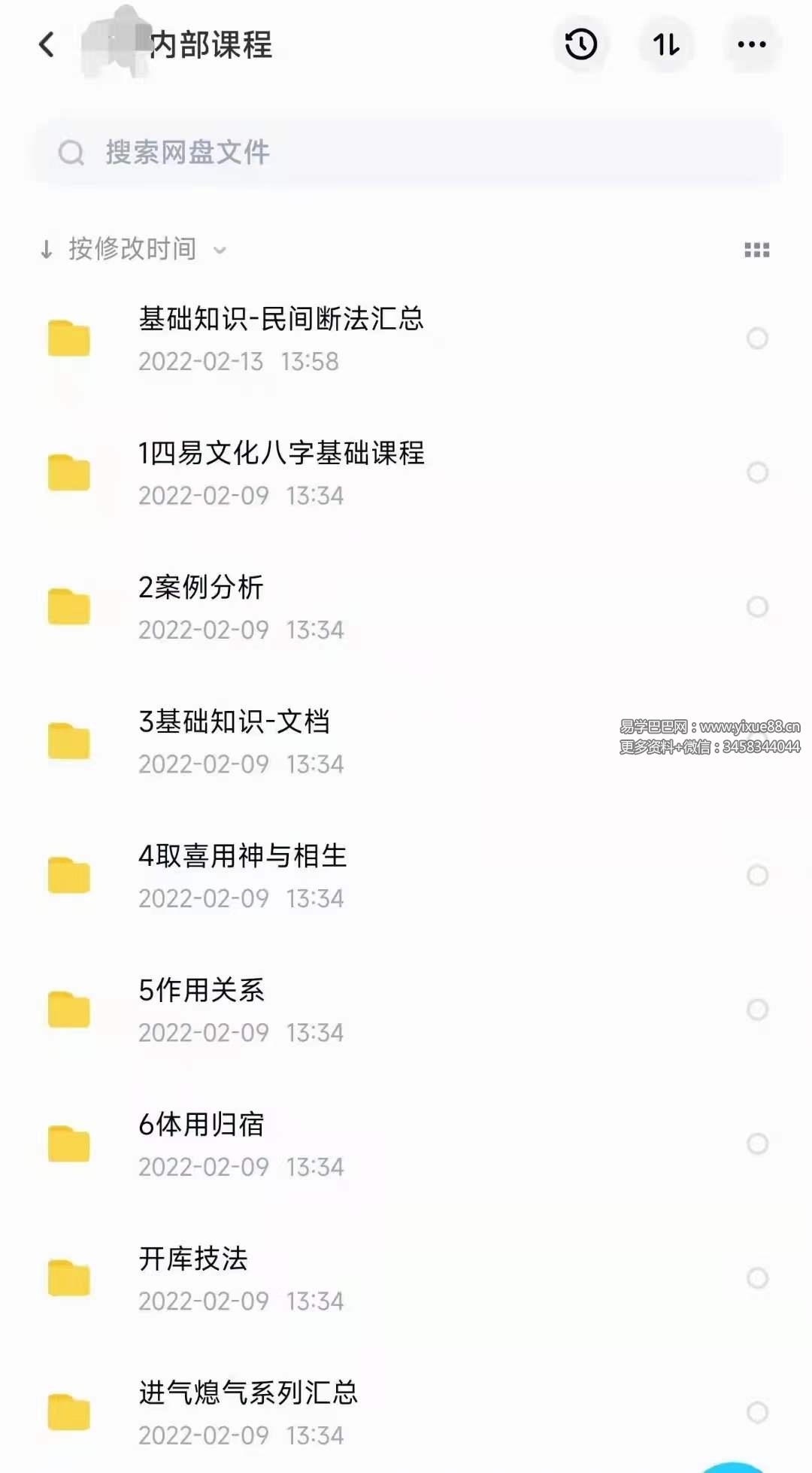Tap the sort order icon in the top bar
This screenshot has height=1473, width=812.
point(665,44)
